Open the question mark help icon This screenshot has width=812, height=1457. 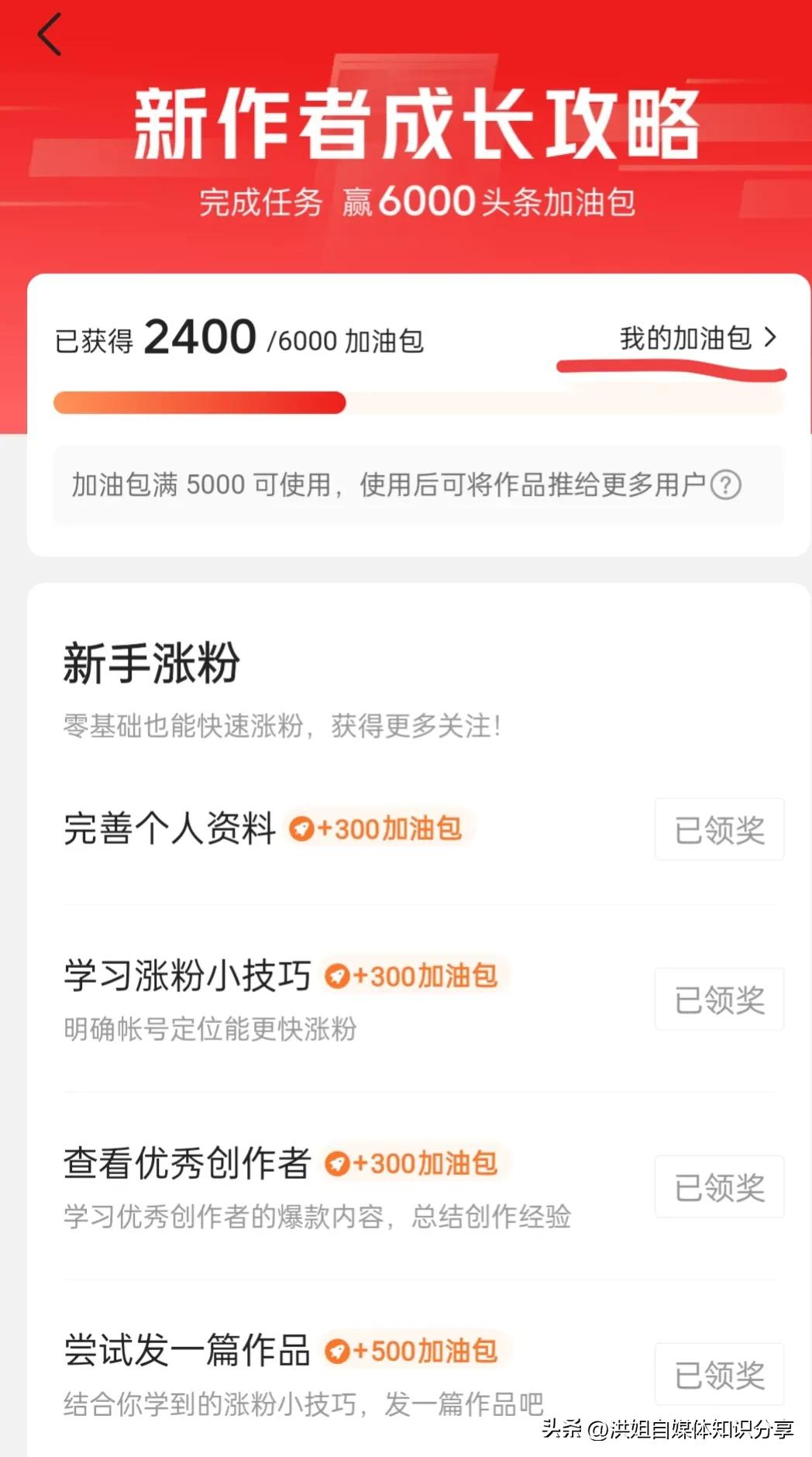pyautogui.click(x=727, y=486)
